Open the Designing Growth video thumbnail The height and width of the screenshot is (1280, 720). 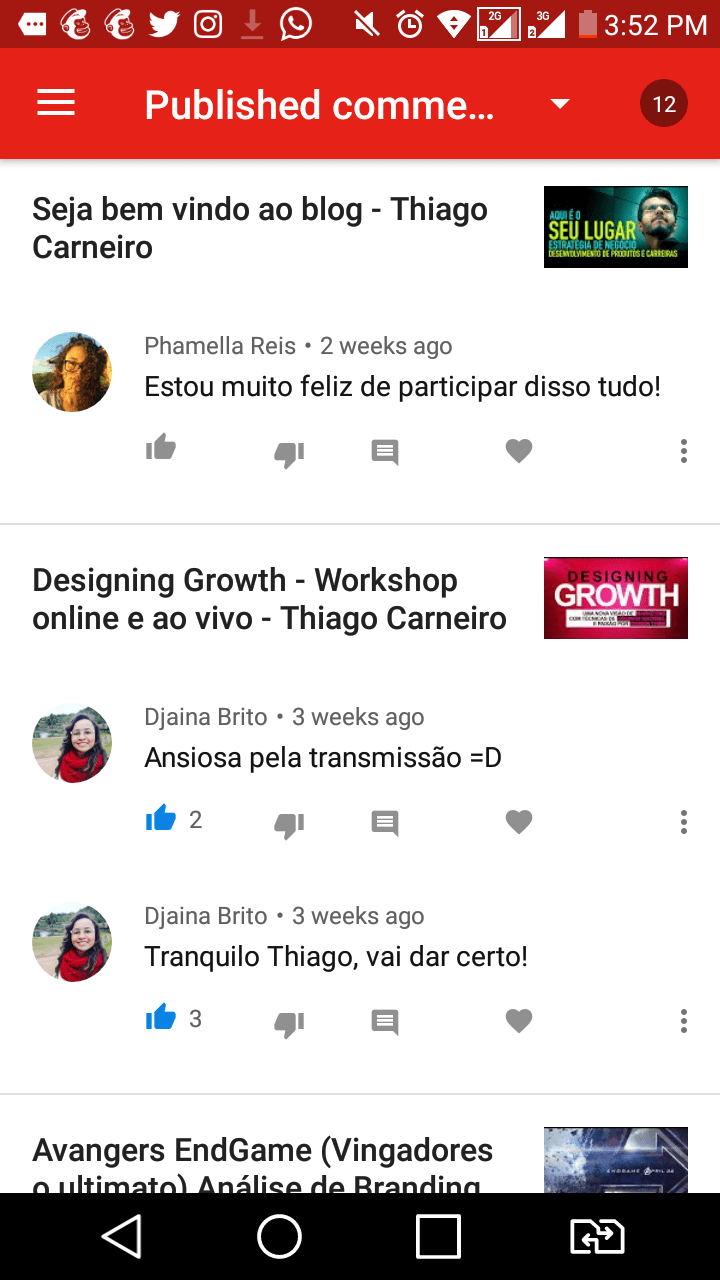pos(615,598)
